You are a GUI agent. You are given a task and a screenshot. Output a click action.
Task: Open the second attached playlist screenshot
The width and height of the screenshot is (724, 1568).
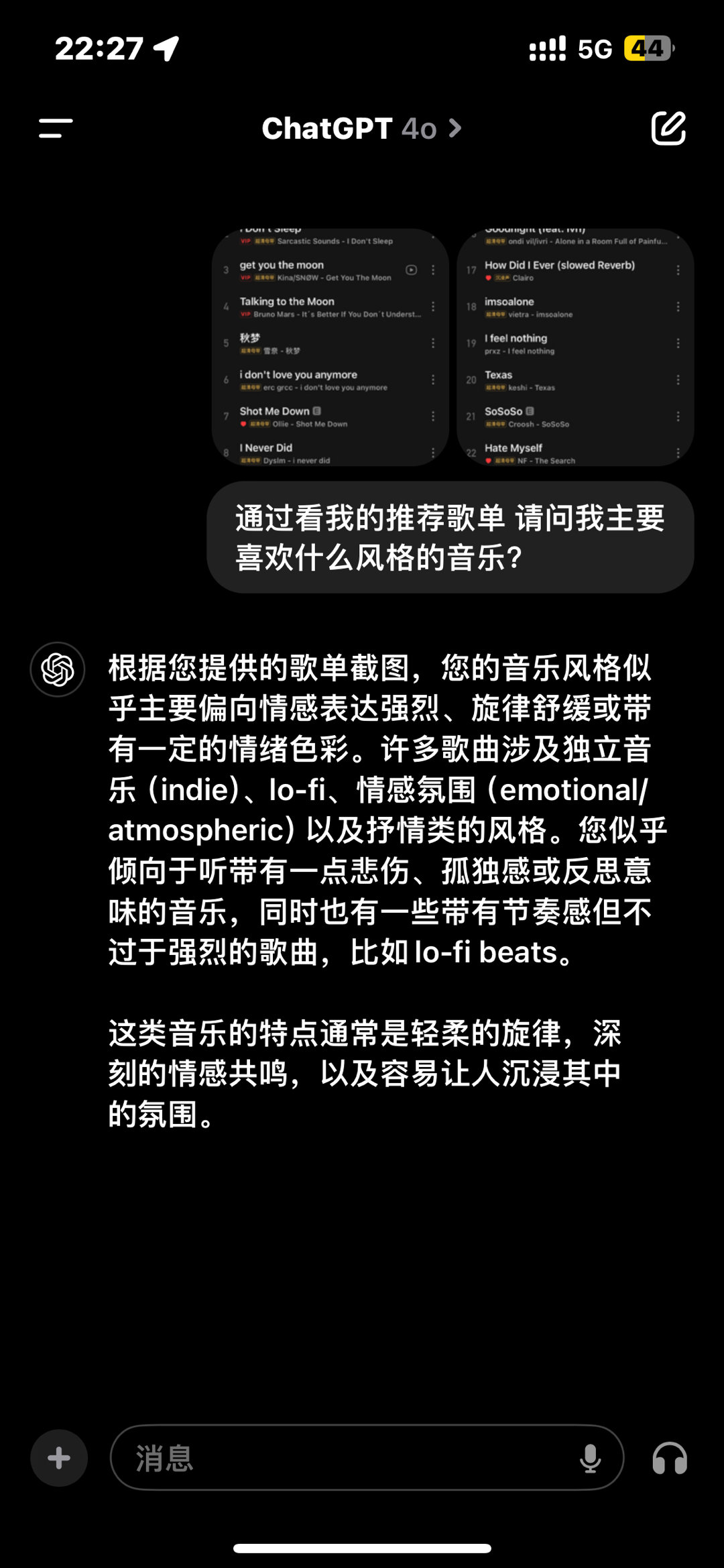tap(575, 347)
